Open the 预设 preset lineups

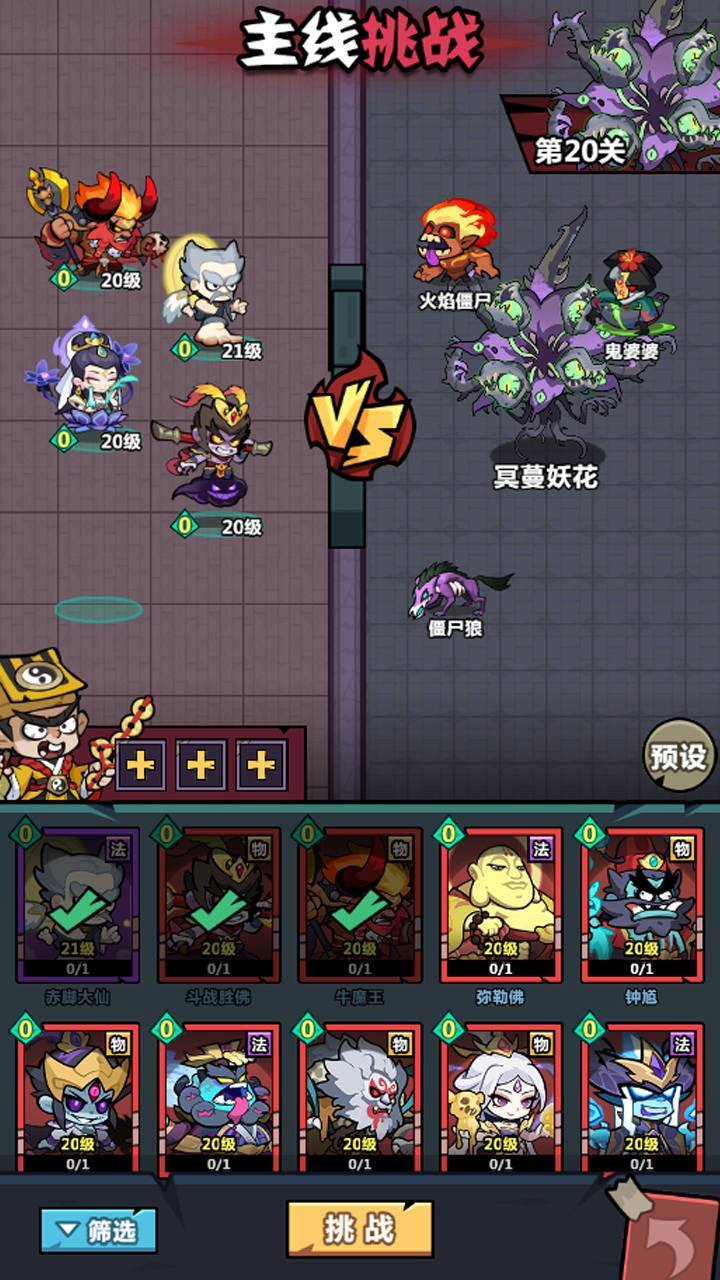(x=679, y=757)
